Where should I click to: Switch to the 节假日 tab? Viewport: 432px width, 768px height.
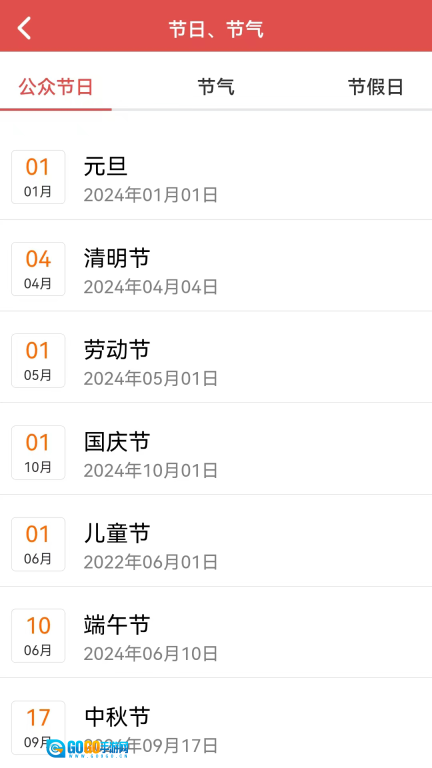point(375,87)
